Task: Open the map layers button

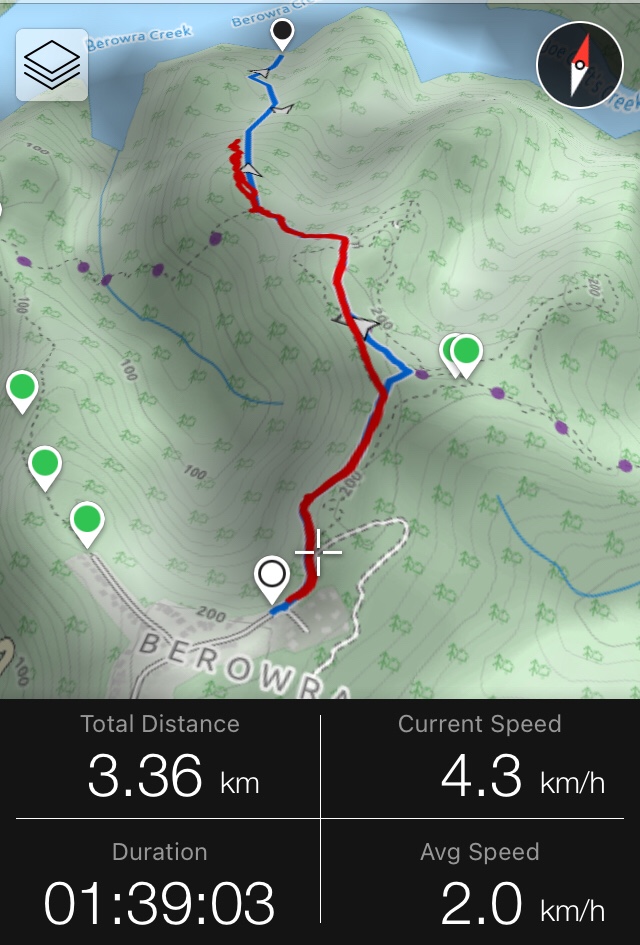Action: click(52, 65)
